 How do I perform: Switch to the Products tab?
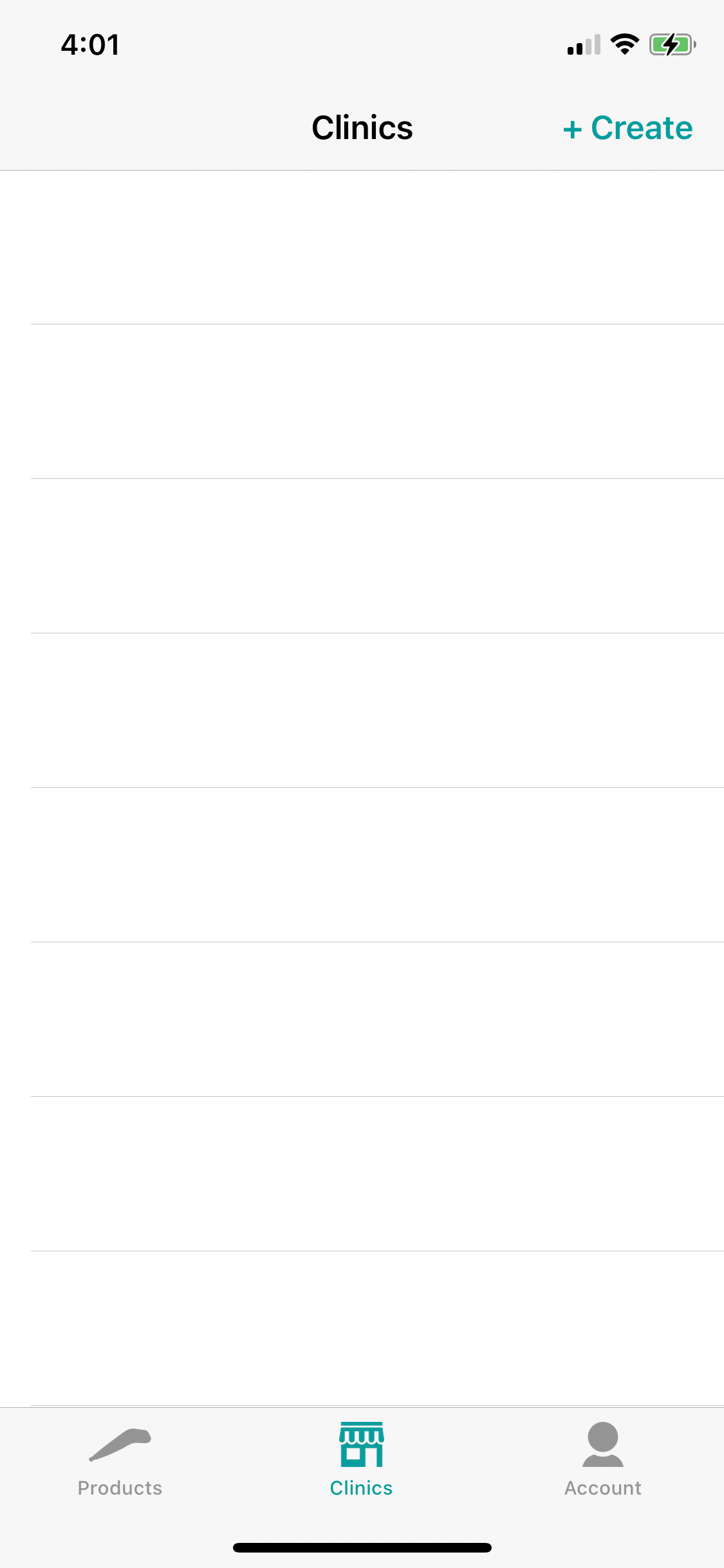(x=120, y=1460)
